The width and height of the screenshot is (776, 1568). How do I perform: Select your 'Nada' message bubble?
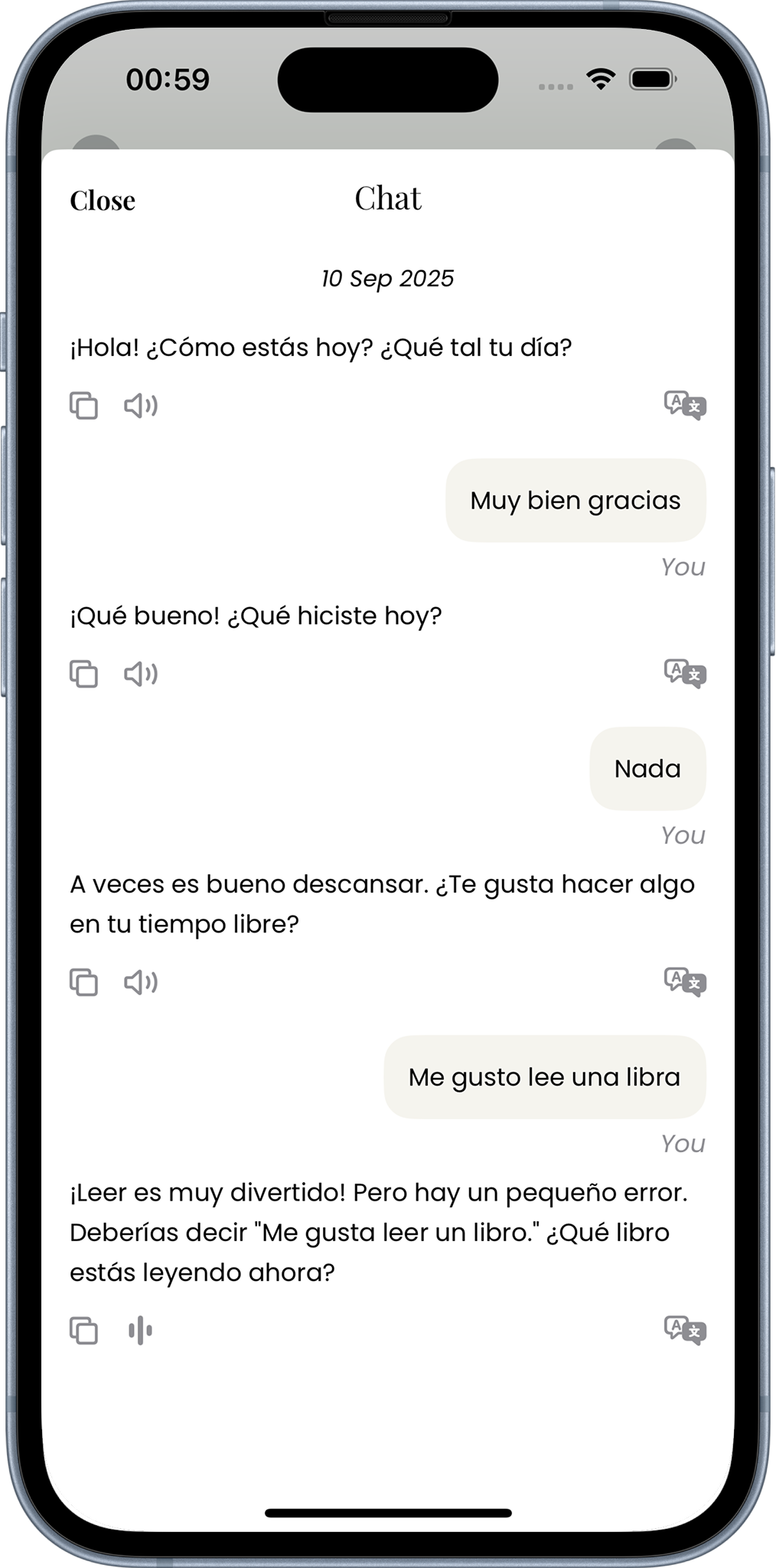tap(647, 769)
